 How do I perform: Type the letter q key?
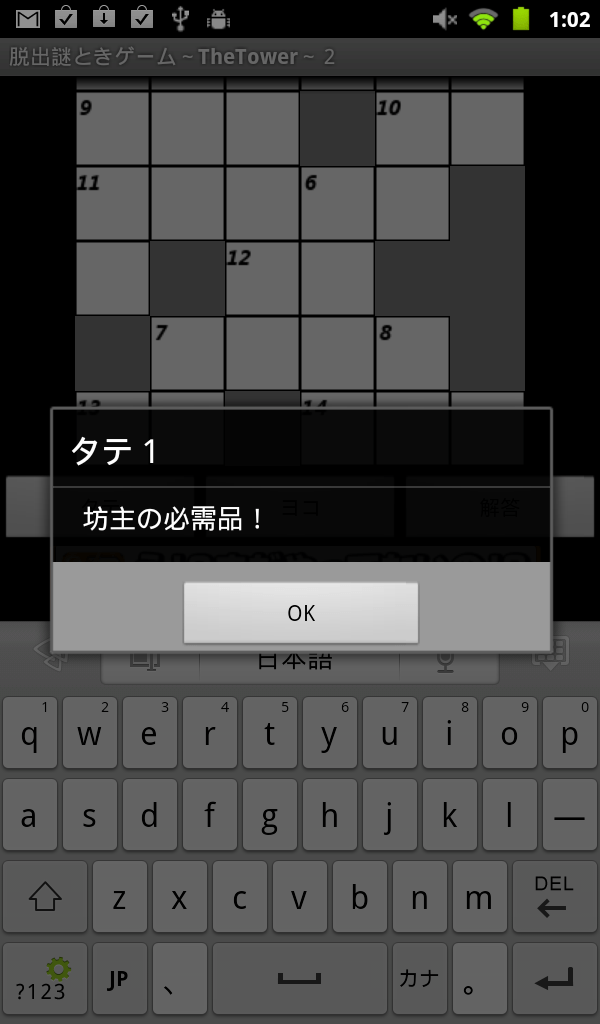point(29,733)
